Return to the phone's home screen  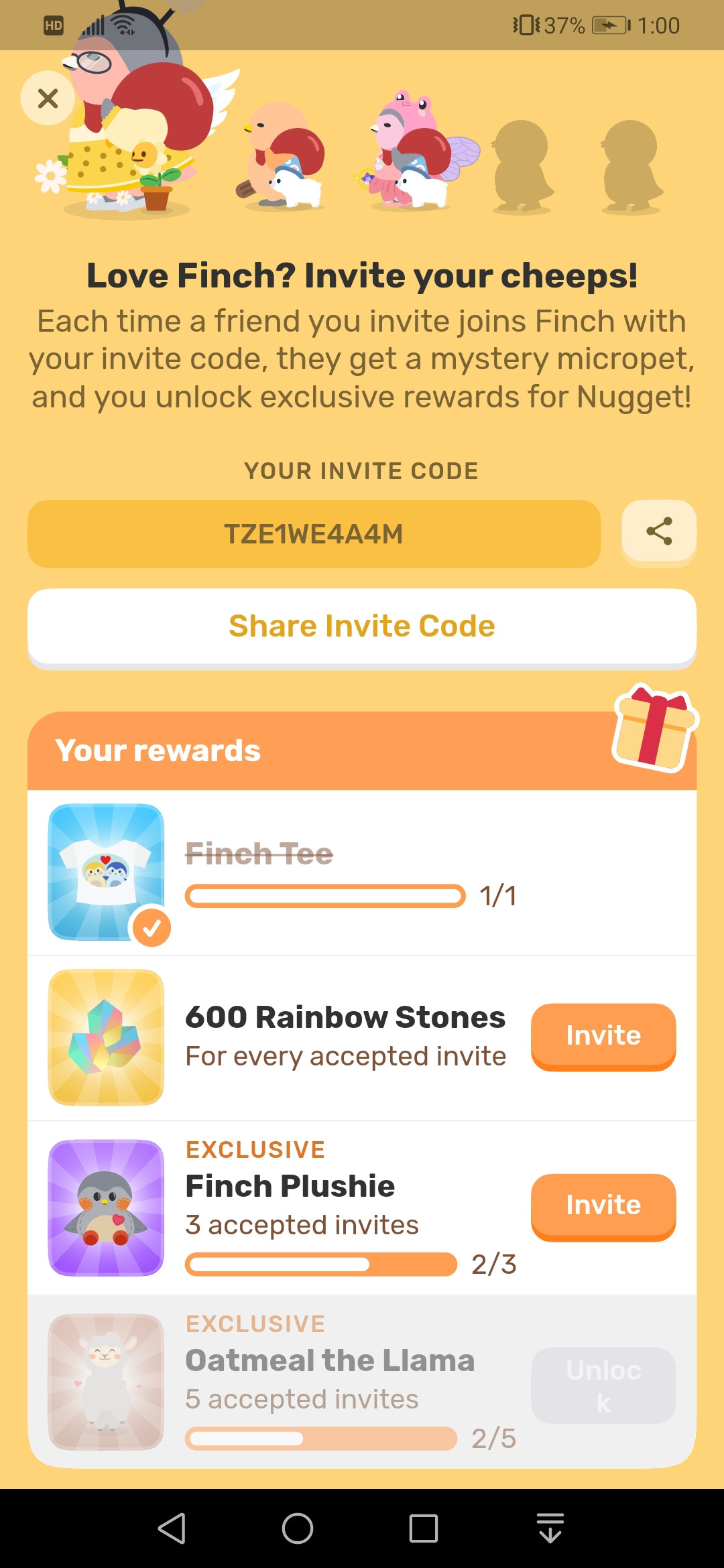click(298, 1528)
